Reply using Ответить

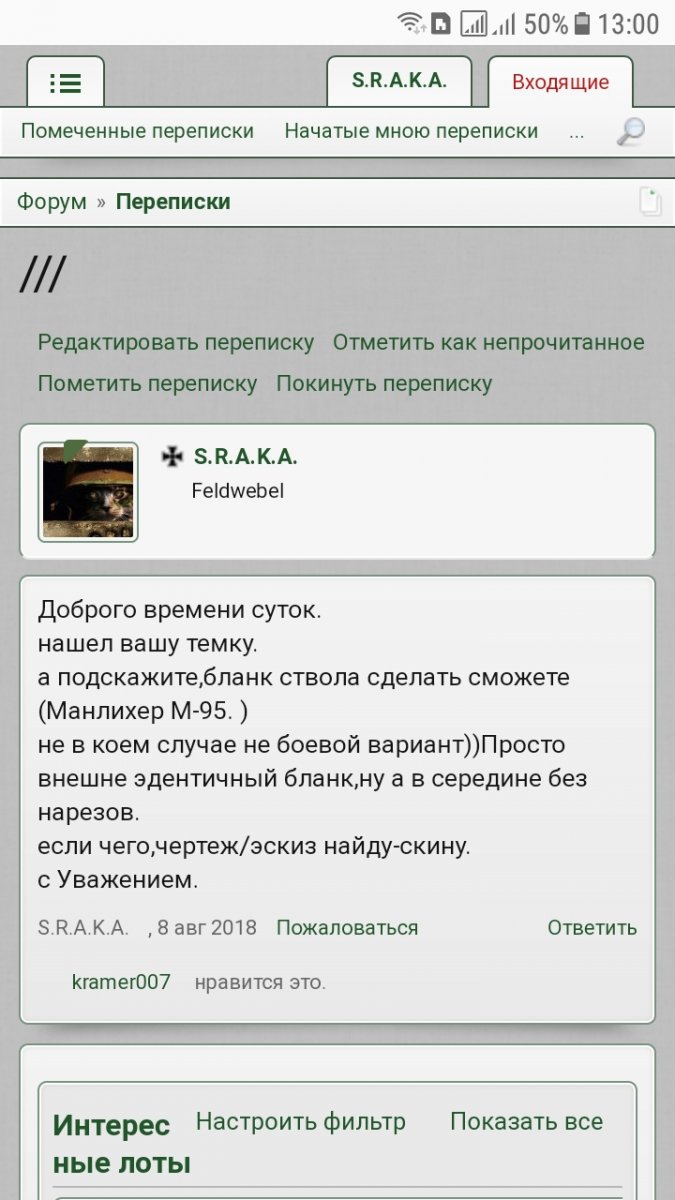click(x=592, y=928)
